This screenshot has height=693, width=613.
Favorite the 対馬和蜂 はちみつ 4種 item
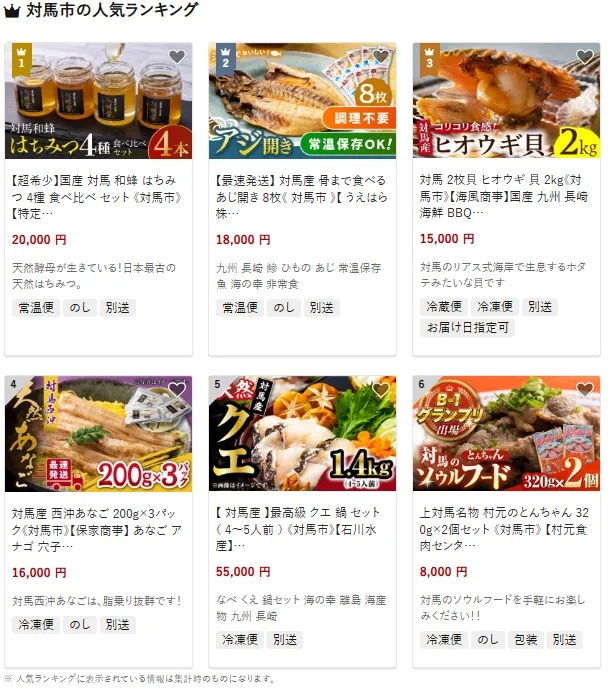pos(177,57)
